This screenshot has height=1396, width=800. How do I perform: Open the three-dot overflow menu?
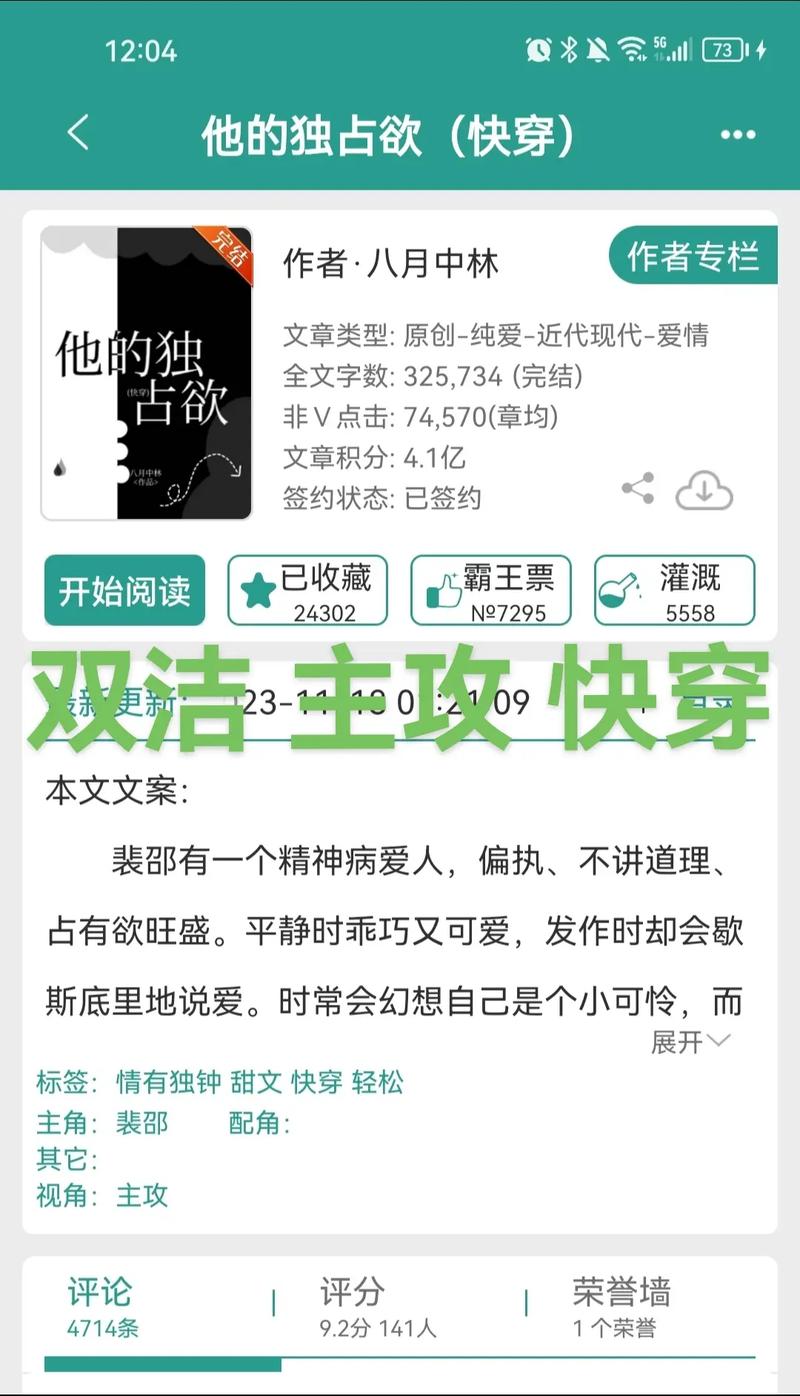coord(738,135)
